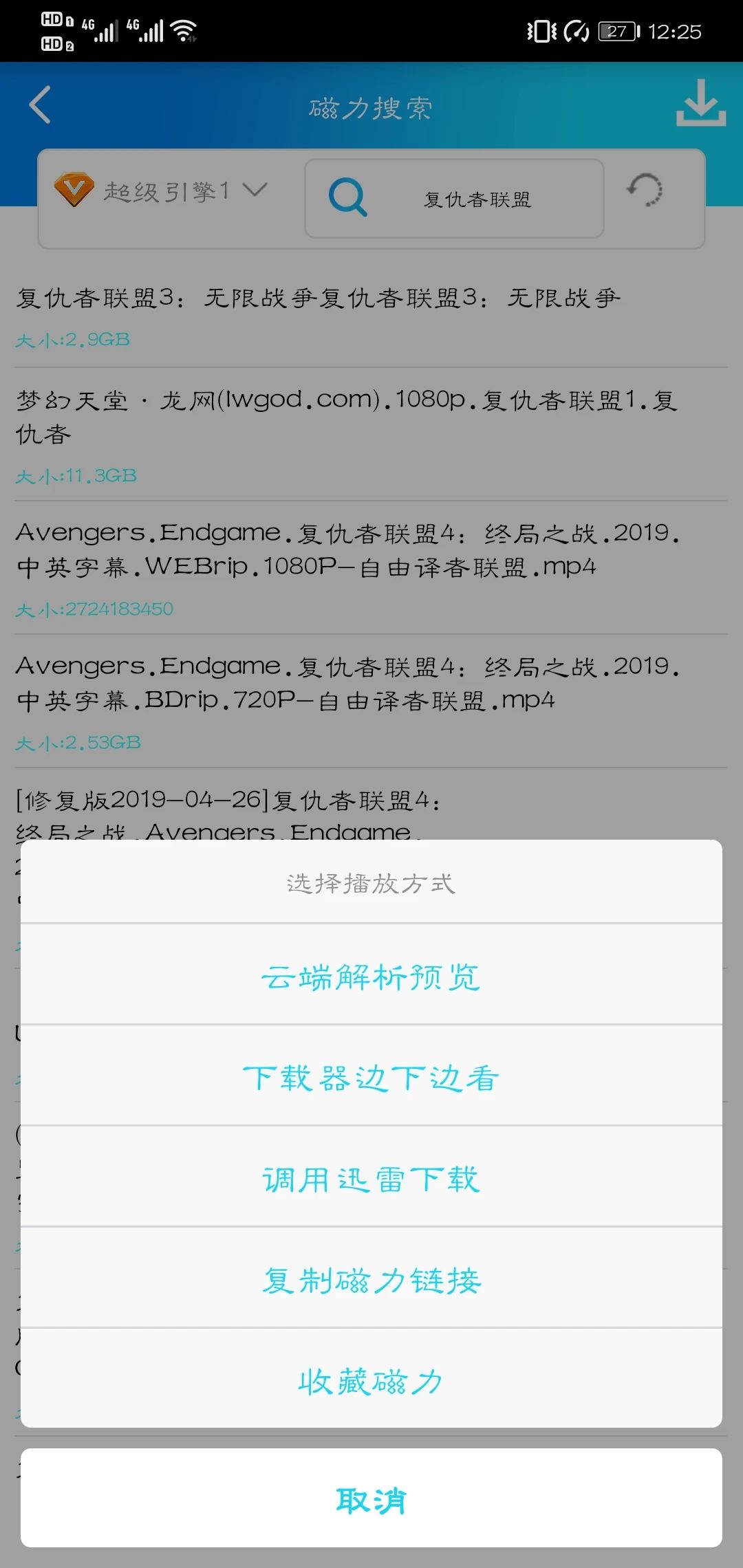Tap the 4G signal strength indicator
The image size is (743, 1568).
(103, 29)
